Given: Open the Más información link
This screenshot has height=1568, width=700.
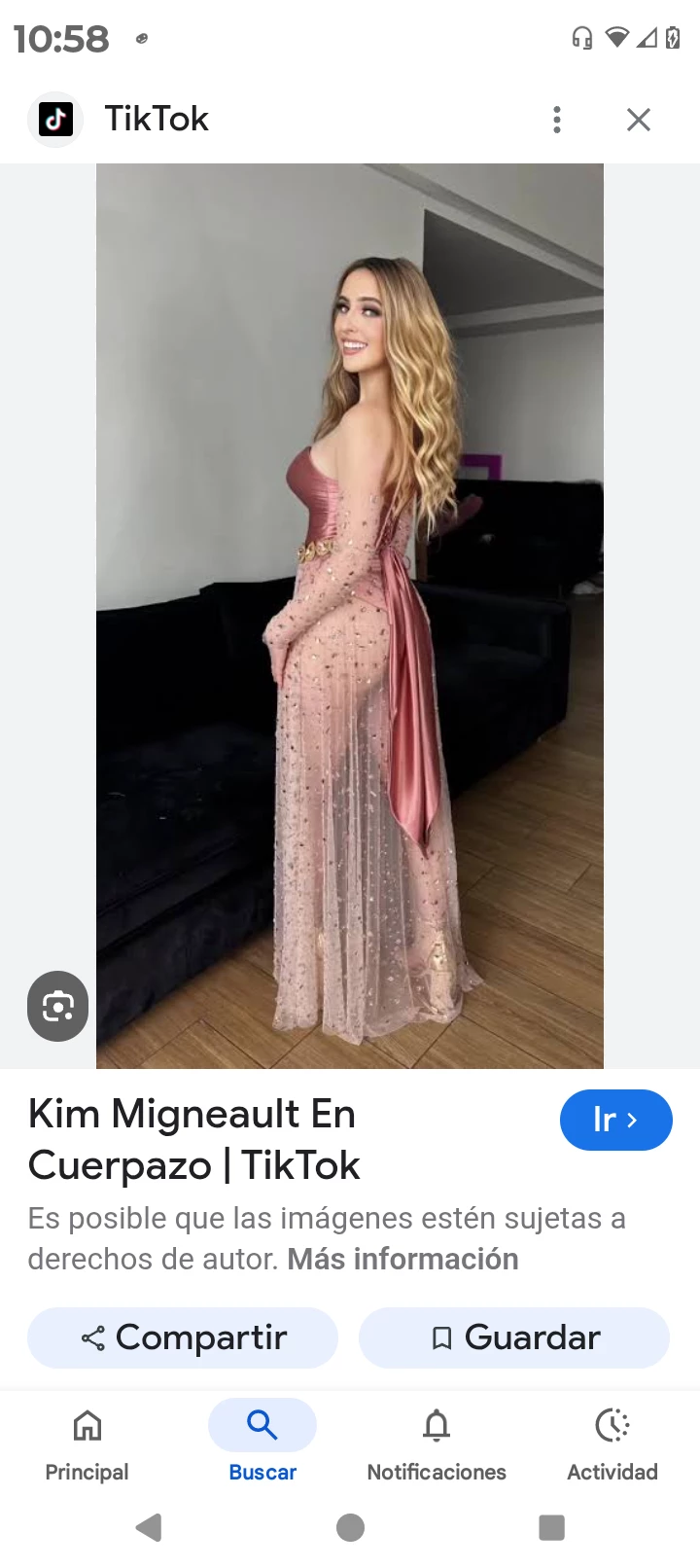Looking at the screenshot, I should pyautogui.click(x=402, y=1259).
